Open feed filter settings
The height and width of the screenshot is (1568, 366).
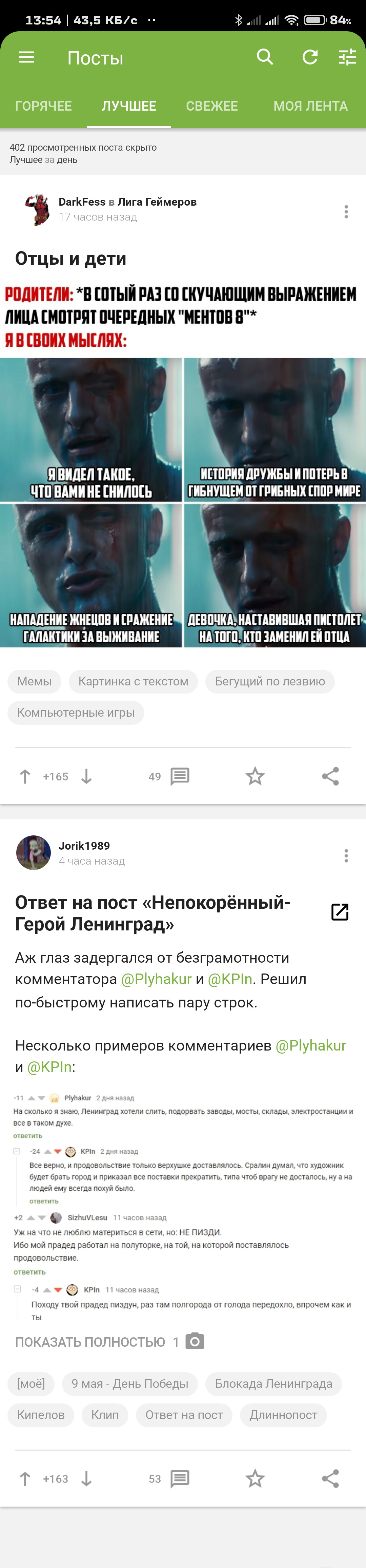tap(347, 57)
